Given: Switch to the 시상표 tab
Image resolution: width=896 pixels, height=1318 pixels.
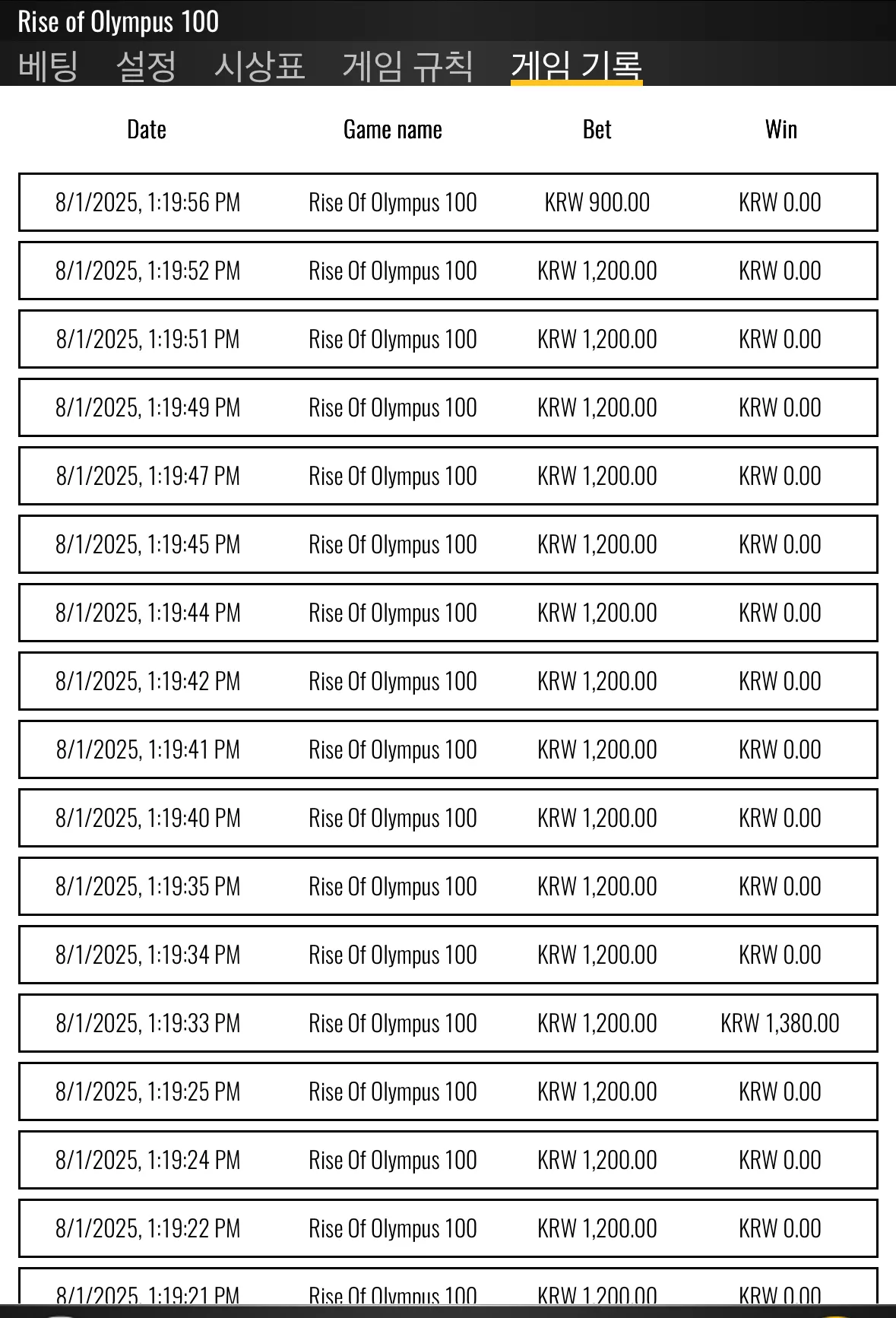Looking at the screenshot, I should pyautogui.click(x=259, y=65).
